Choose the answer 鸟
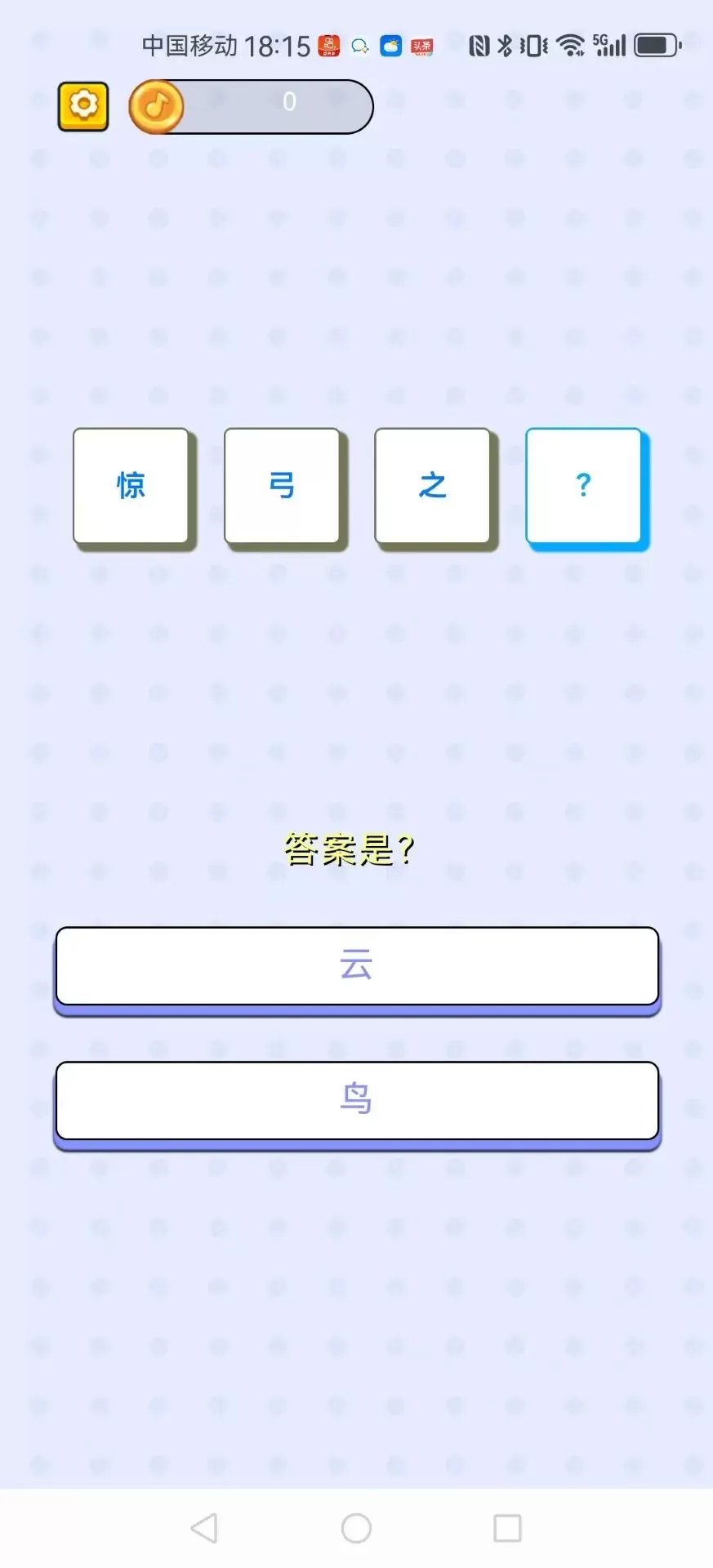Screen dimensions: 713x1568 pyautogui.click(x=357, y=1102)
